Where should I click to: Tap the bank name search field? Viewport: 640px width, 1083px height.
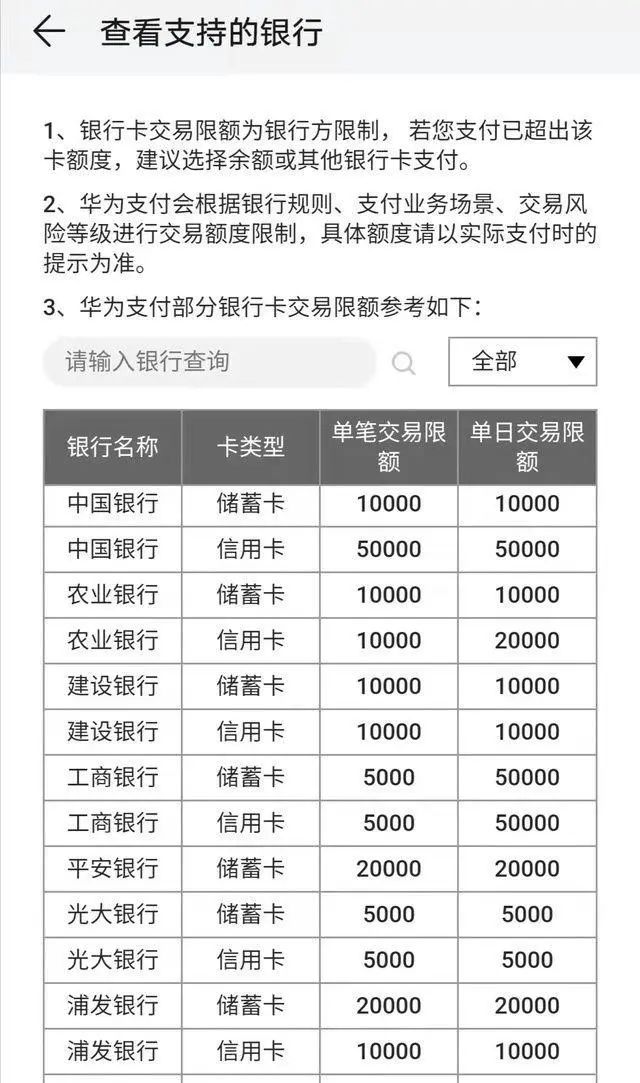209,361
